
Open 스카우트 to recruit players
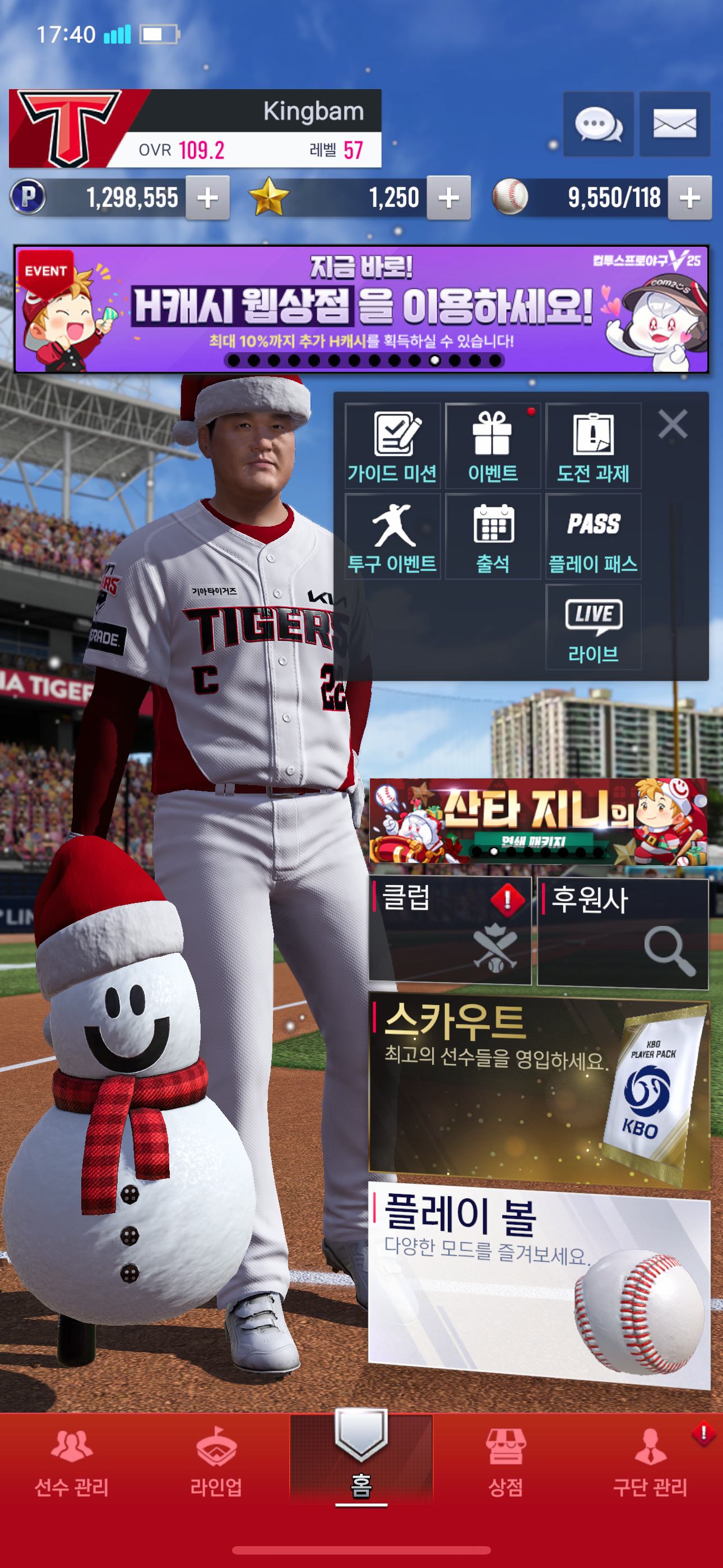539,1089
